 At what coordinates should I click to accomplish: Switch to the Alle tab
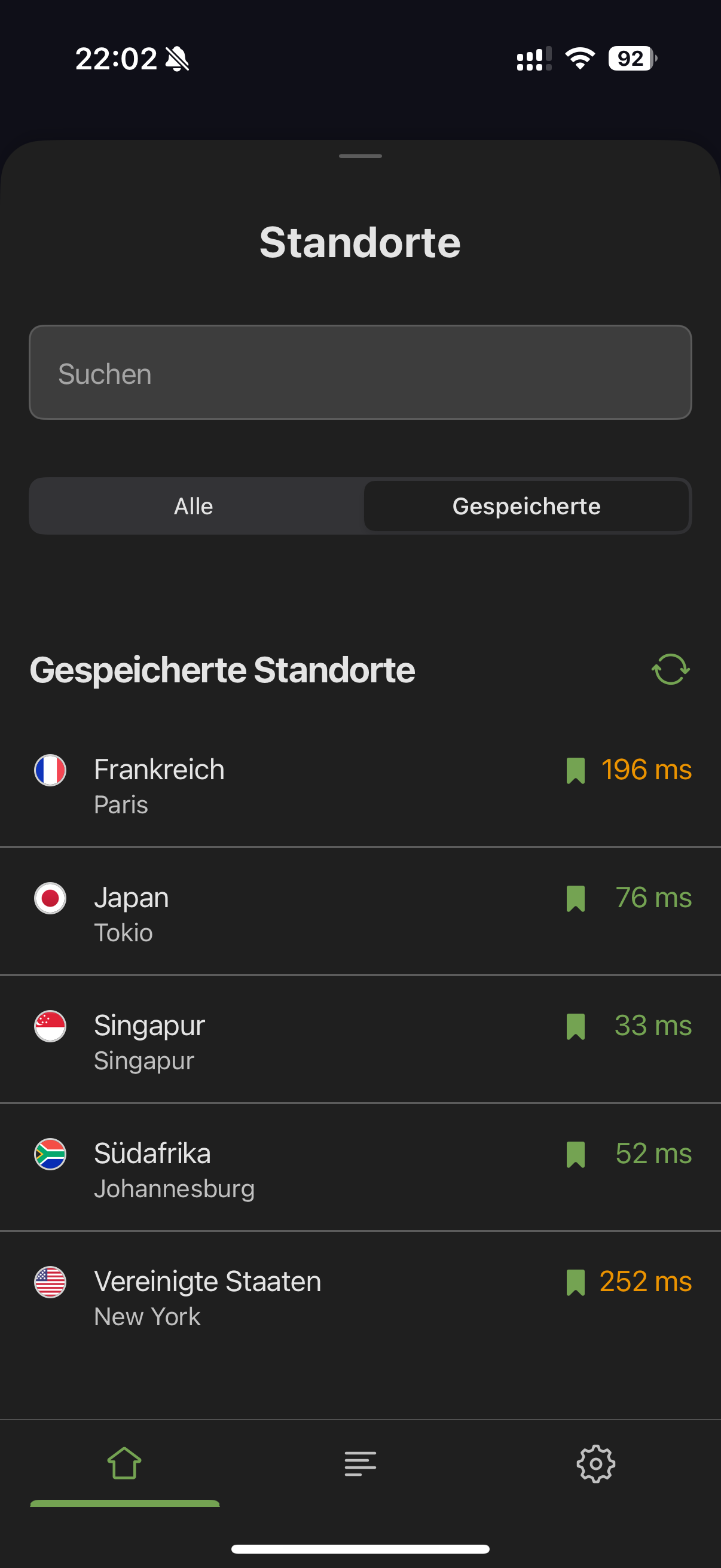tap(194, 506)
